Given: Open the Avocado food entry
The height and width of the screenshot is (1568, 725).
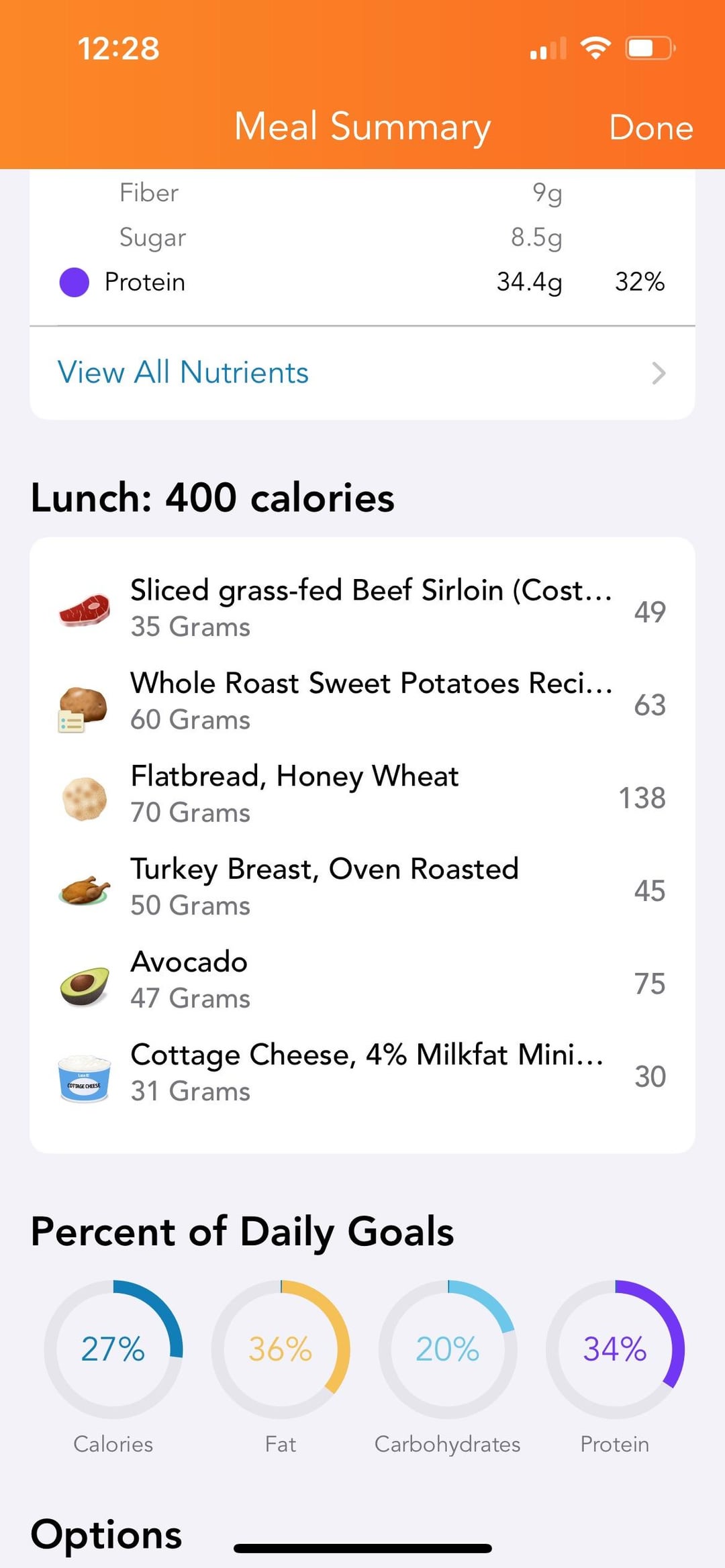Looking at the screenshot, I should point(362,980).
